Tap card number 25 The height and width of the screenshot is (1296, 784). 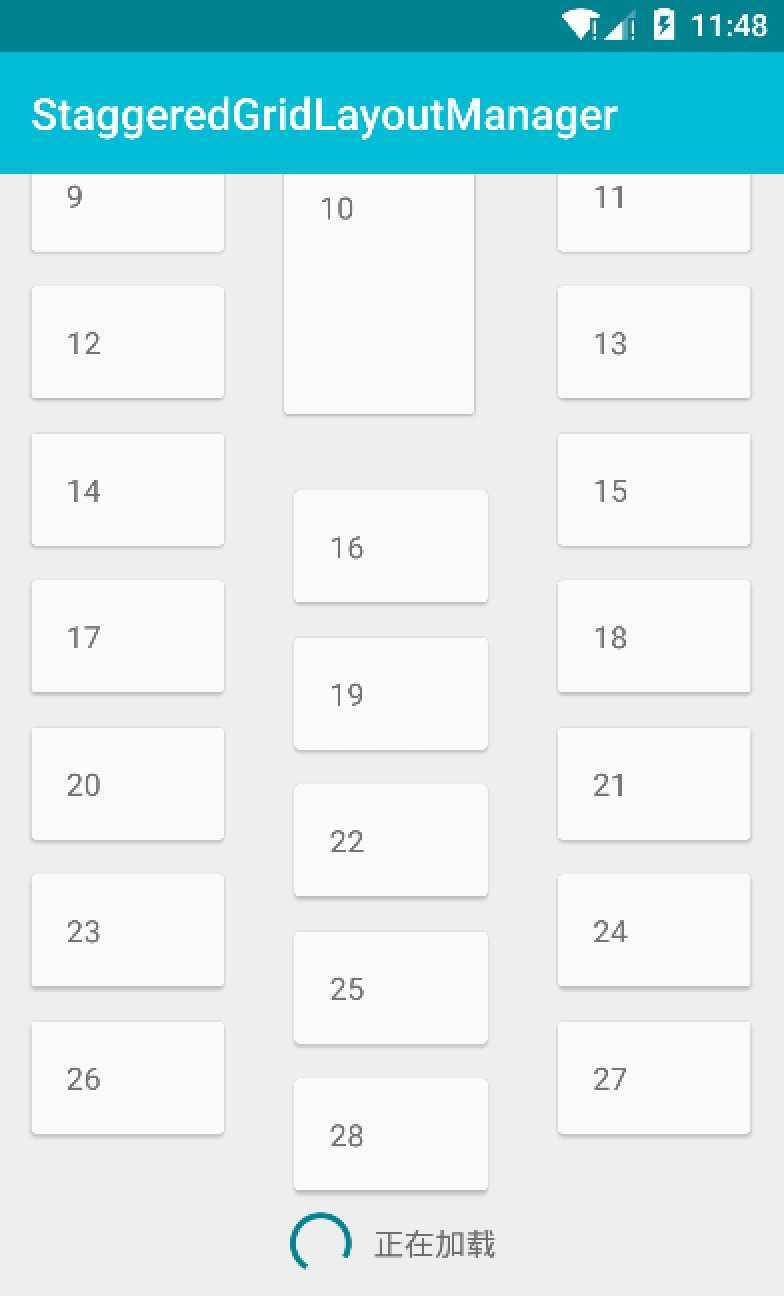point(391,988)
